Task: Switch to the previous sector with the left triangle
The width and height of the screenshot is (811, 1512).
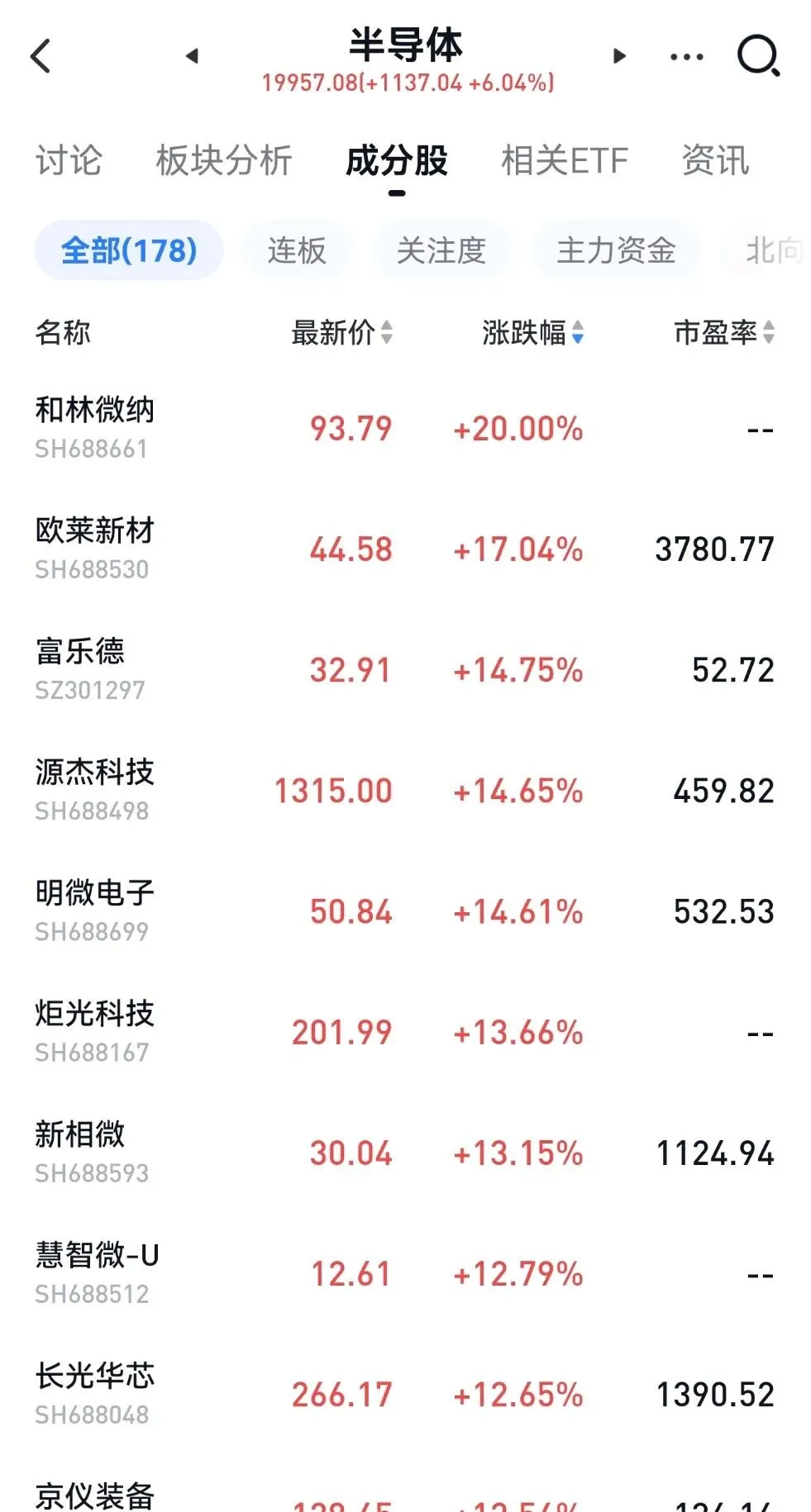Action: coord(193,56)
